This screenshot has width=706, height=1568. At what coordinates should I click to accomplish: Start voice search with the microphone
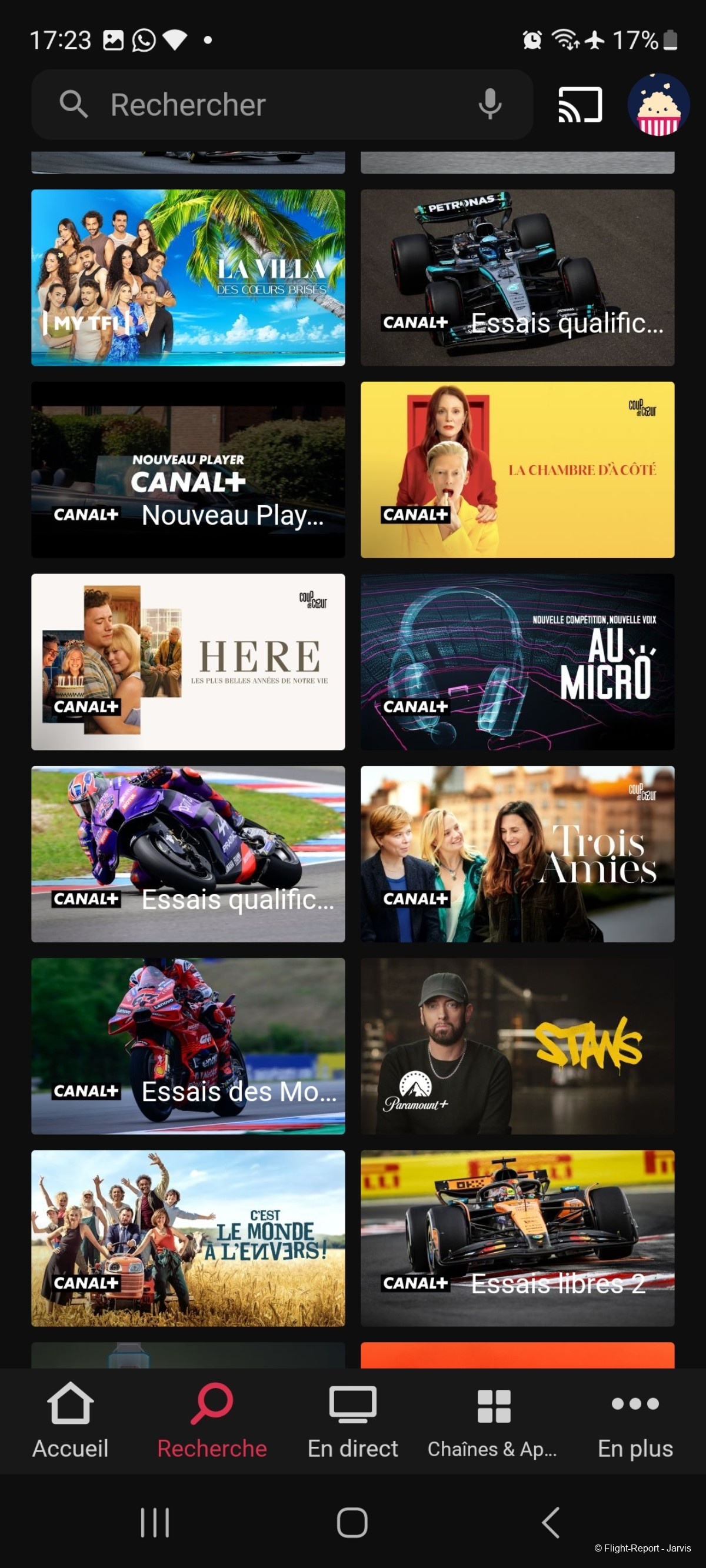489,105
